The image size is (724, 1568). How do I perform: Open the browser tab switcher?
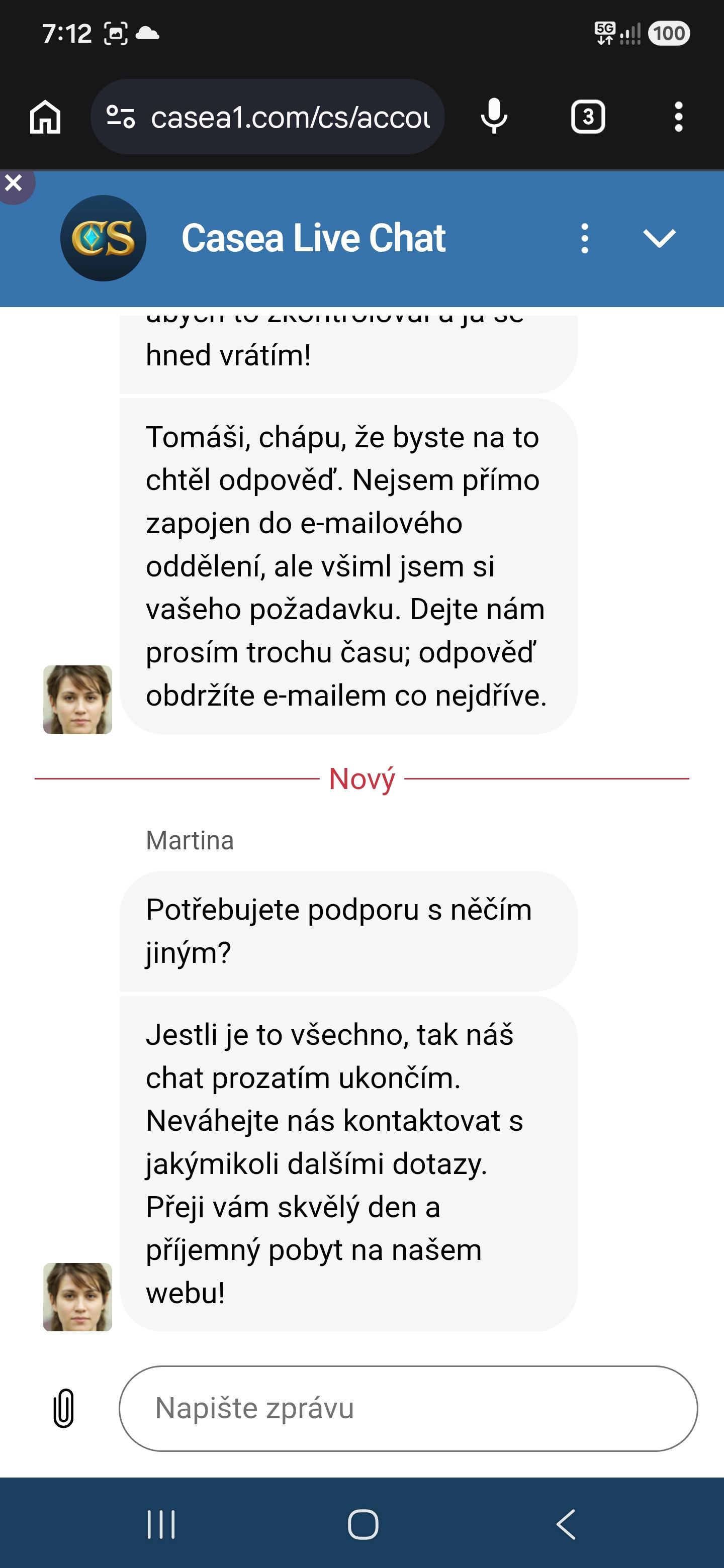point(588,117)
